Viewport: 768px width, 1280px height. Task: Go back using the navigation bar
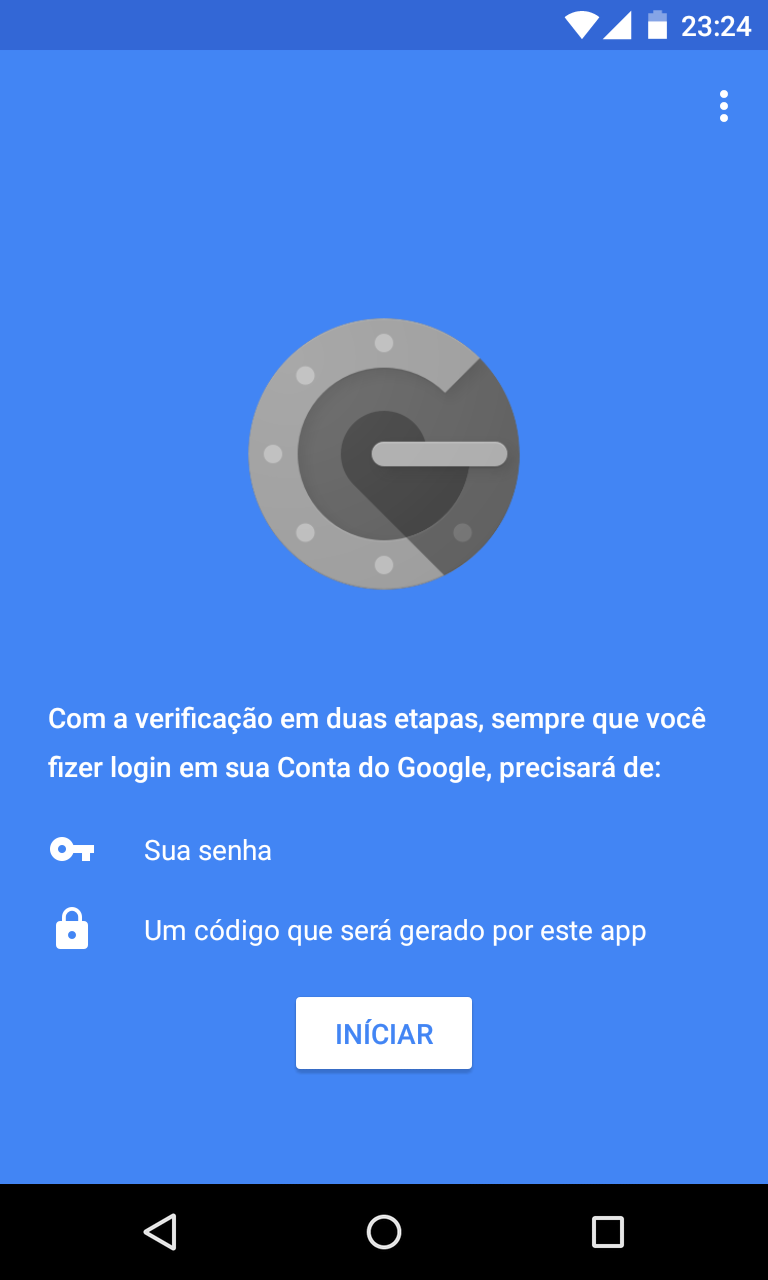coord(160,1232)
